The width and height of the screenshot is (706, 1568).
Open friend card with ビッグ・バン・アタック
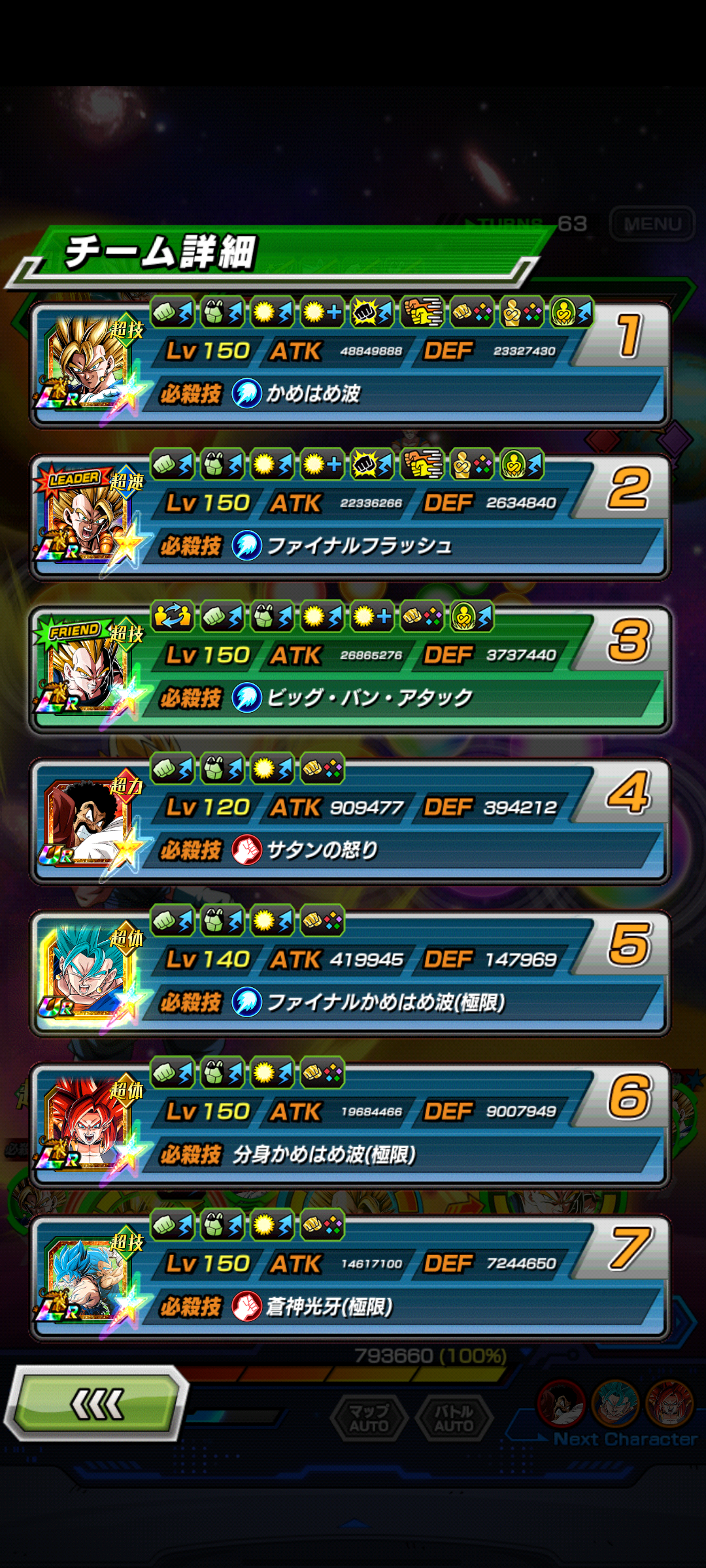(350, 668)
